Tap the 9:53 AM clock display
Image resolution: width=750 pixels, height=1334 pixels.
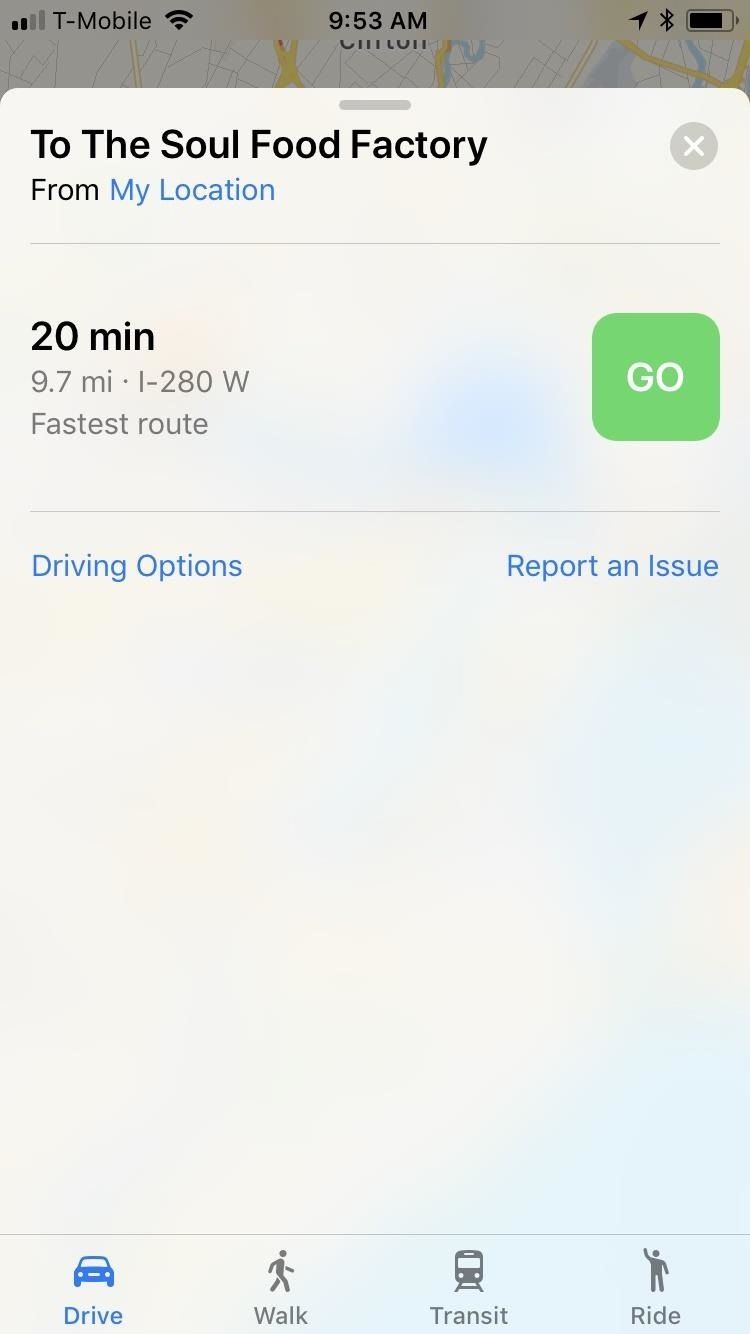click(377, 20)
